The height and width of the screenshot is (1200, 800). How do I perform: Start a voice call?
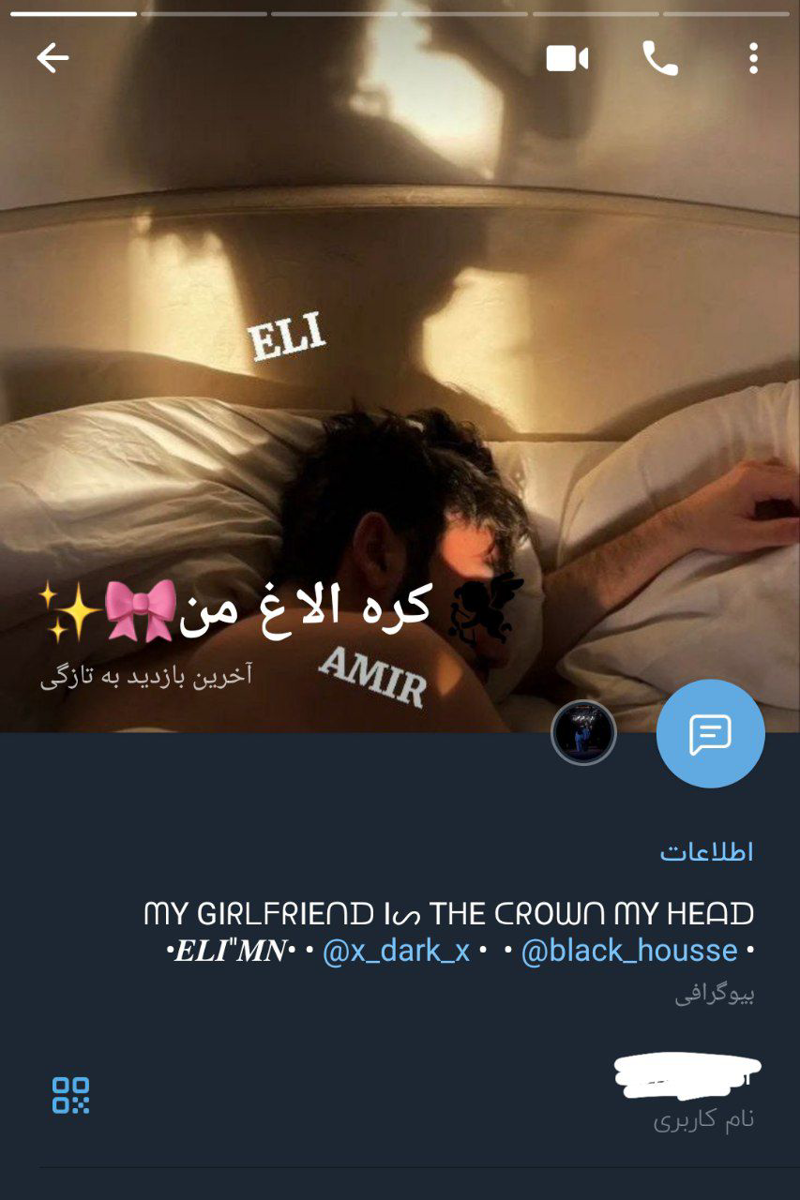(x=660, y=59)
